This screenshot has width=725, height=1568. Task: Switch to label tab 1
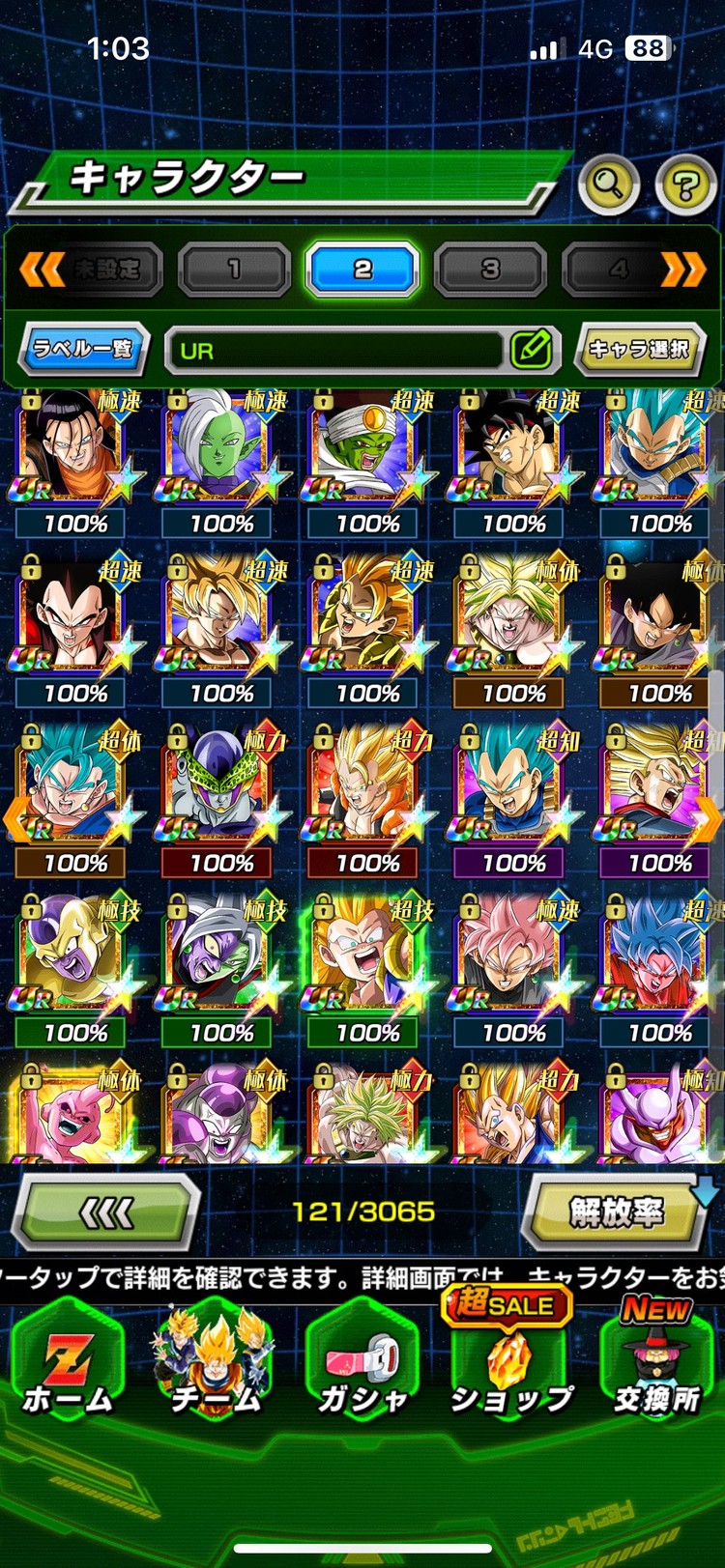pos(234,270)
